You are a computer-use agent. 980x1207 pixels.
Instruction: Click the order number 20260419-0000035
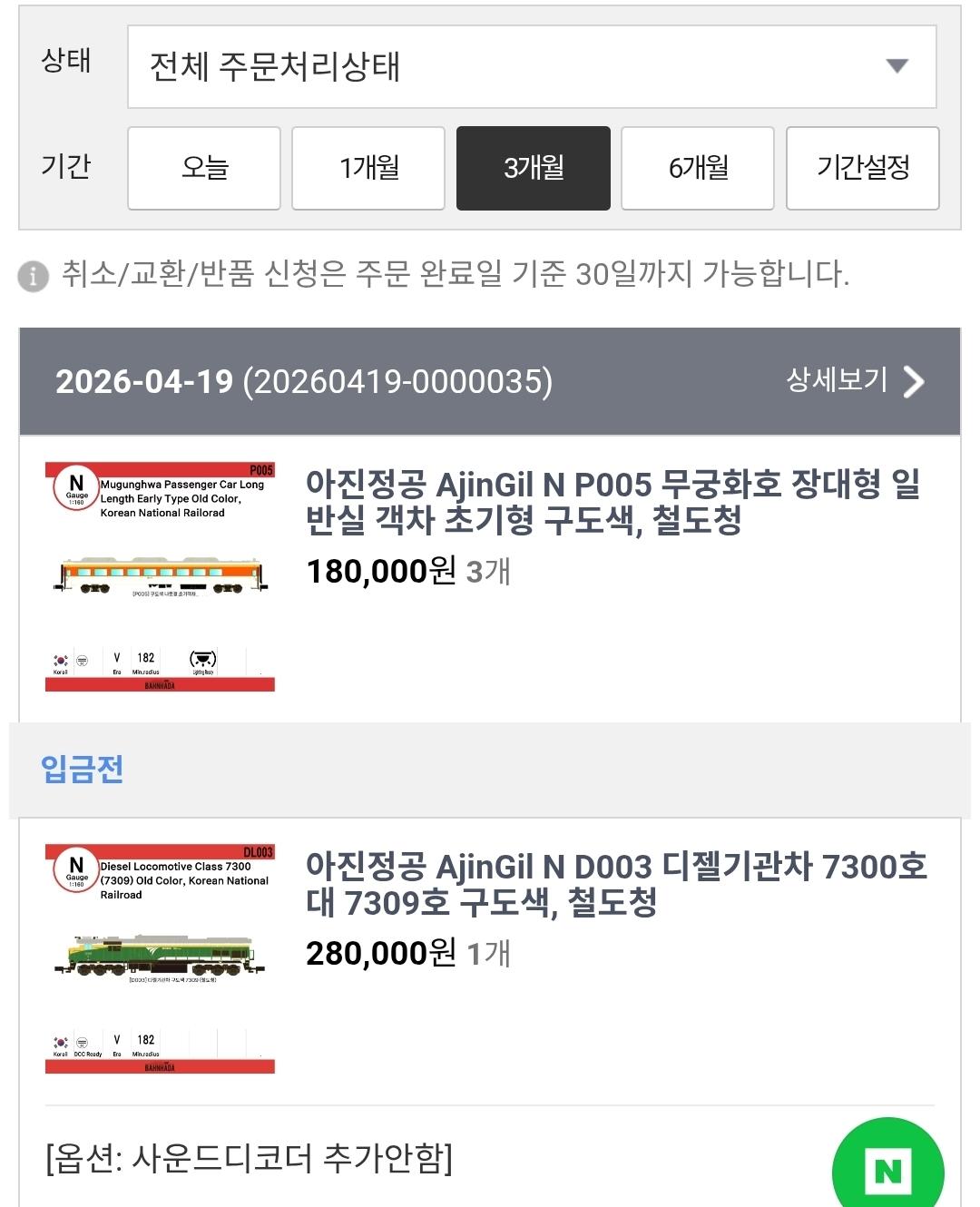(395, 381)
